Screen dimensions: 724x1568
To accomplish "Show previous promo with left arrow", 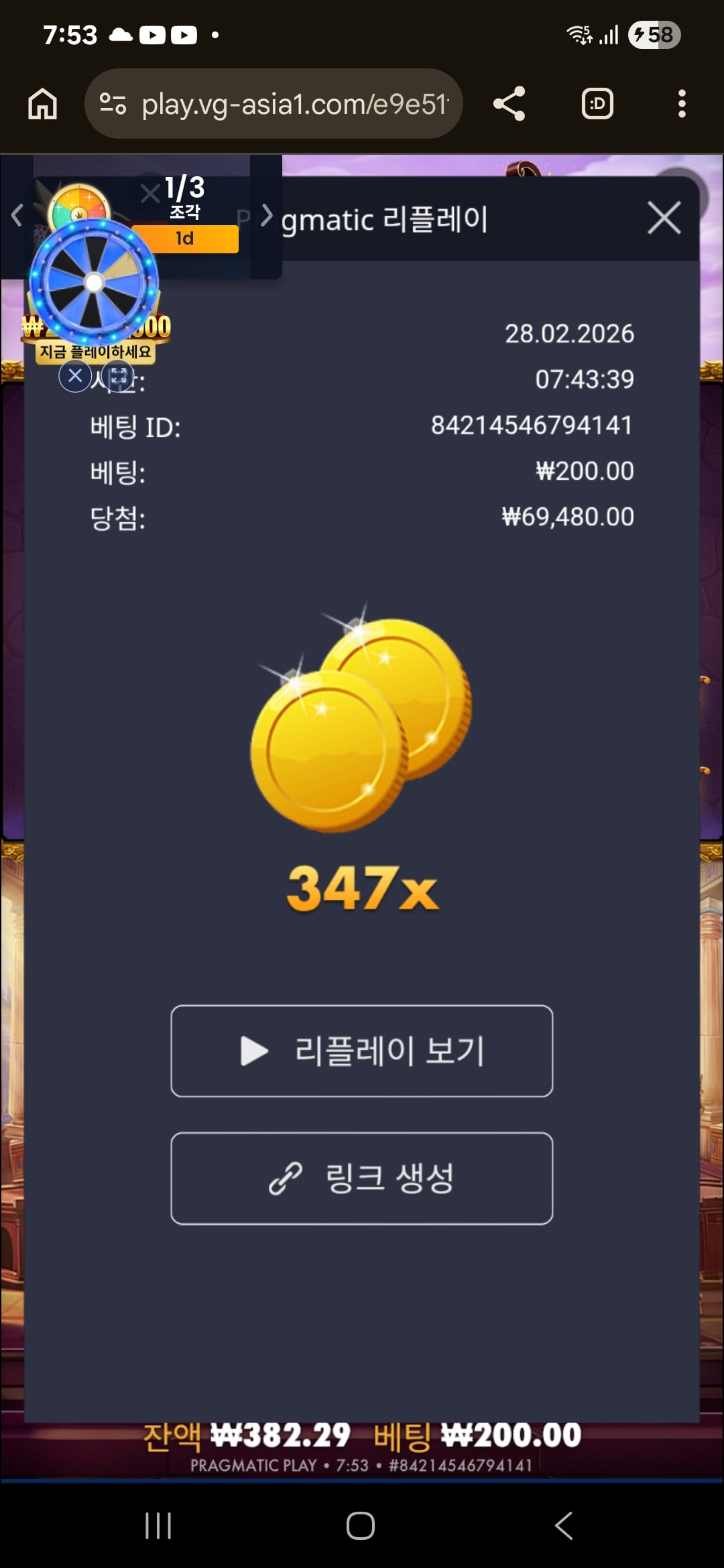I will coord(17,215).
